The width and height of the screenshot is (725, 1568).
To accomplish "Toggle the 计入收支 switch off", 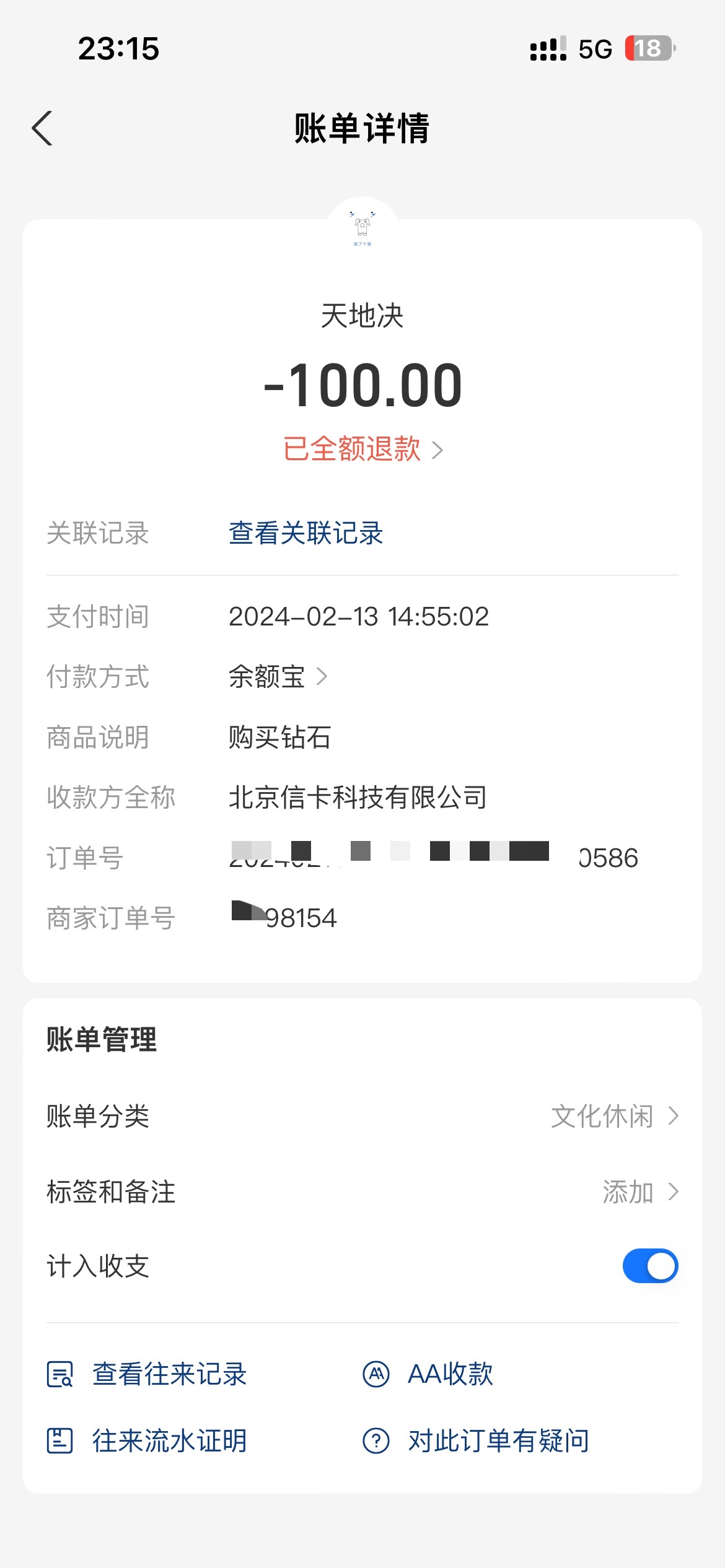I will tap(650, 1266).
